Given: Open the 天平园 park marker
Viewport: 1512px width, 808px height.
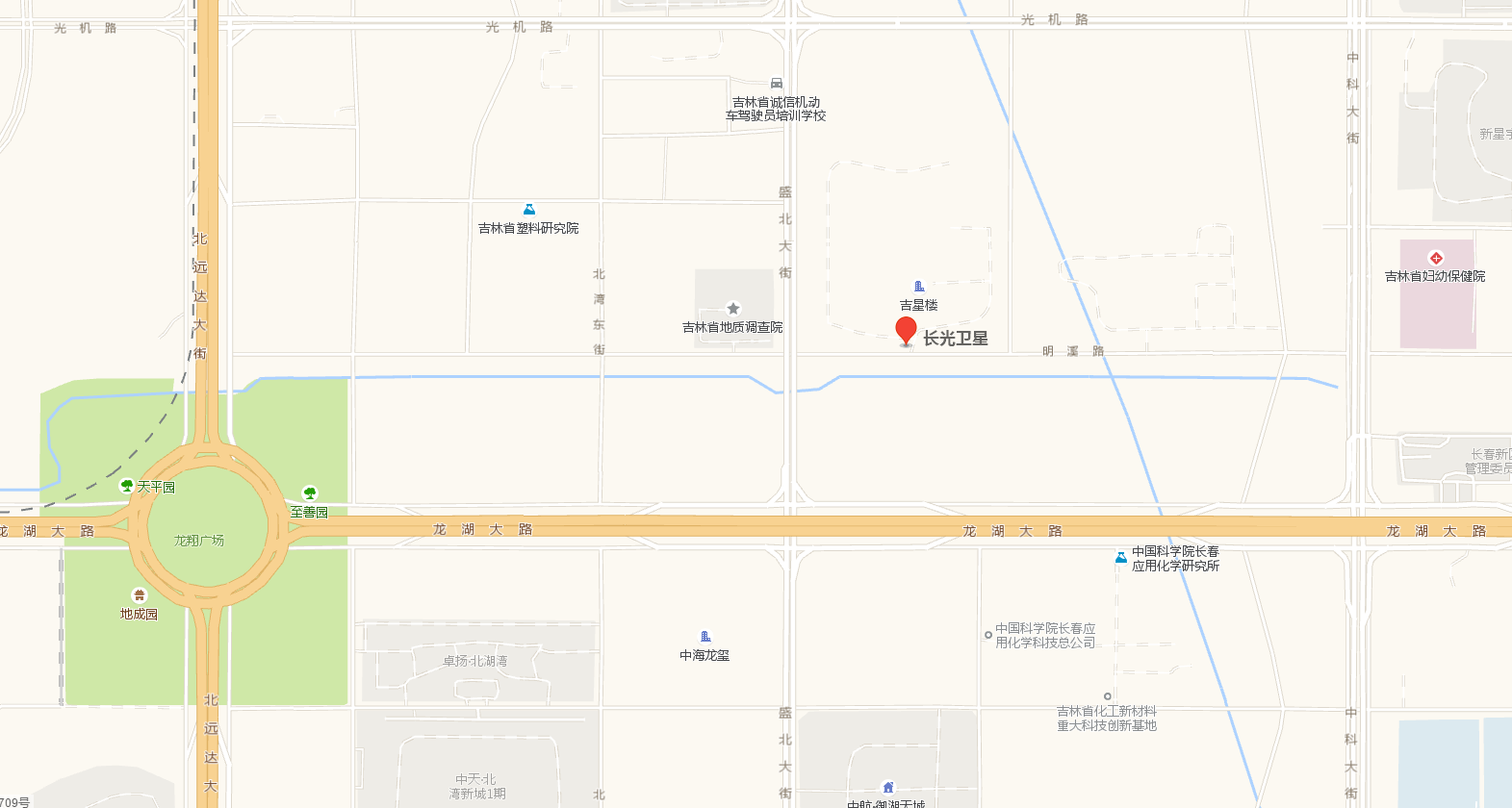Looking at the screenshot, I should click(x=127, y=486).
